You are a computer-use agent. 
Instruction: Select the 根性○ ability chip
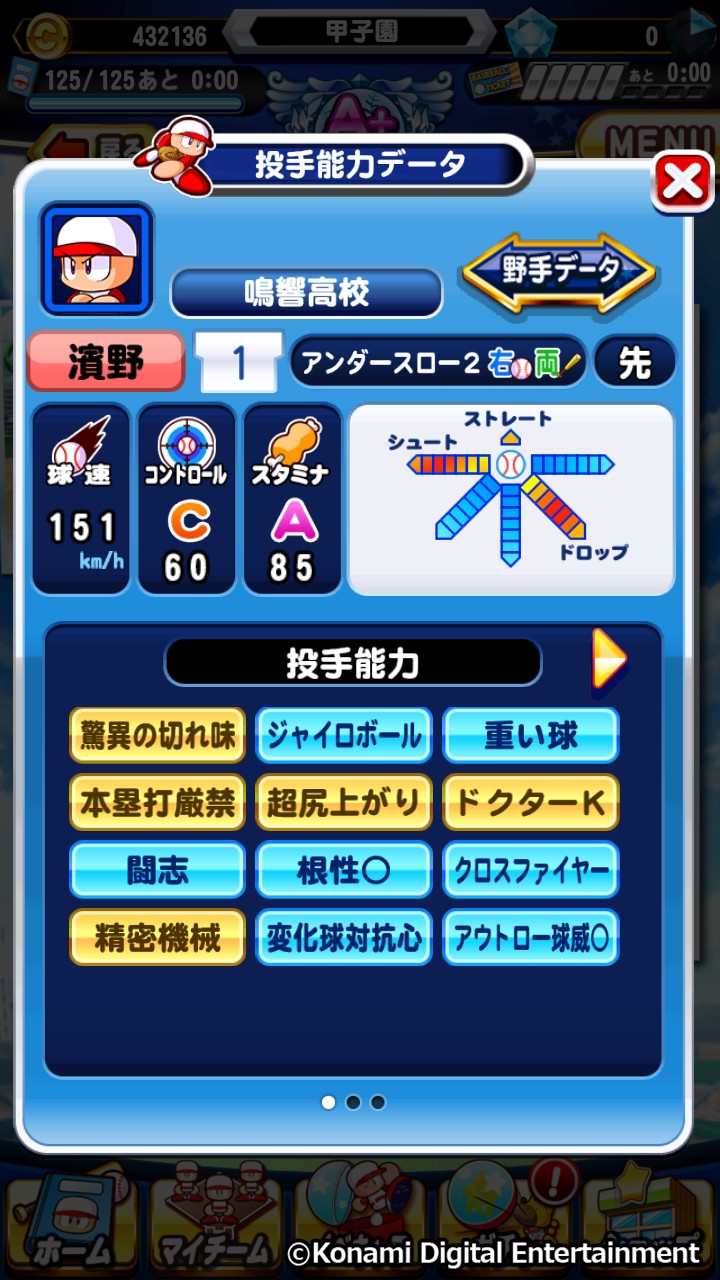click(x=344, y=870)
